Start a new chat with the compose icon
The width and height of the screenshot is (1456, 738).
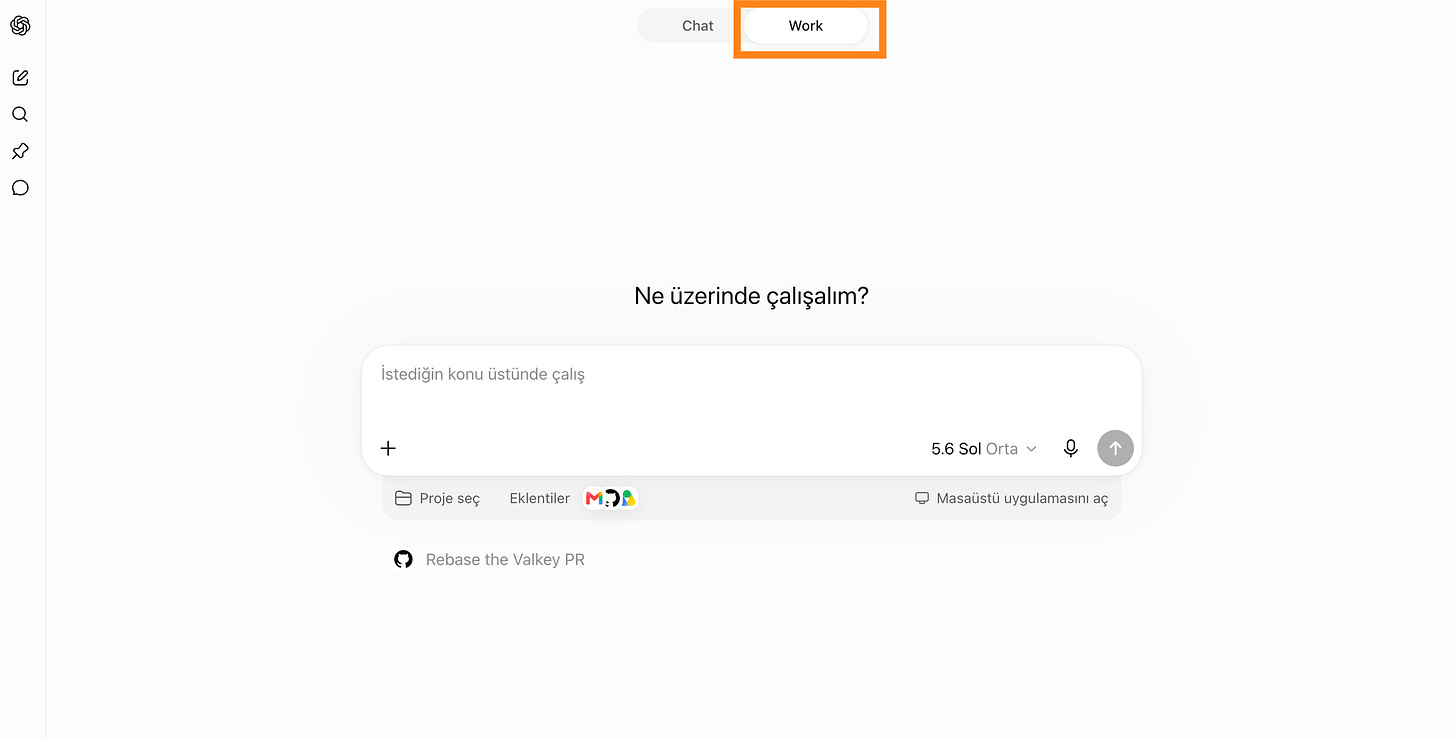(x=20, y=77)
